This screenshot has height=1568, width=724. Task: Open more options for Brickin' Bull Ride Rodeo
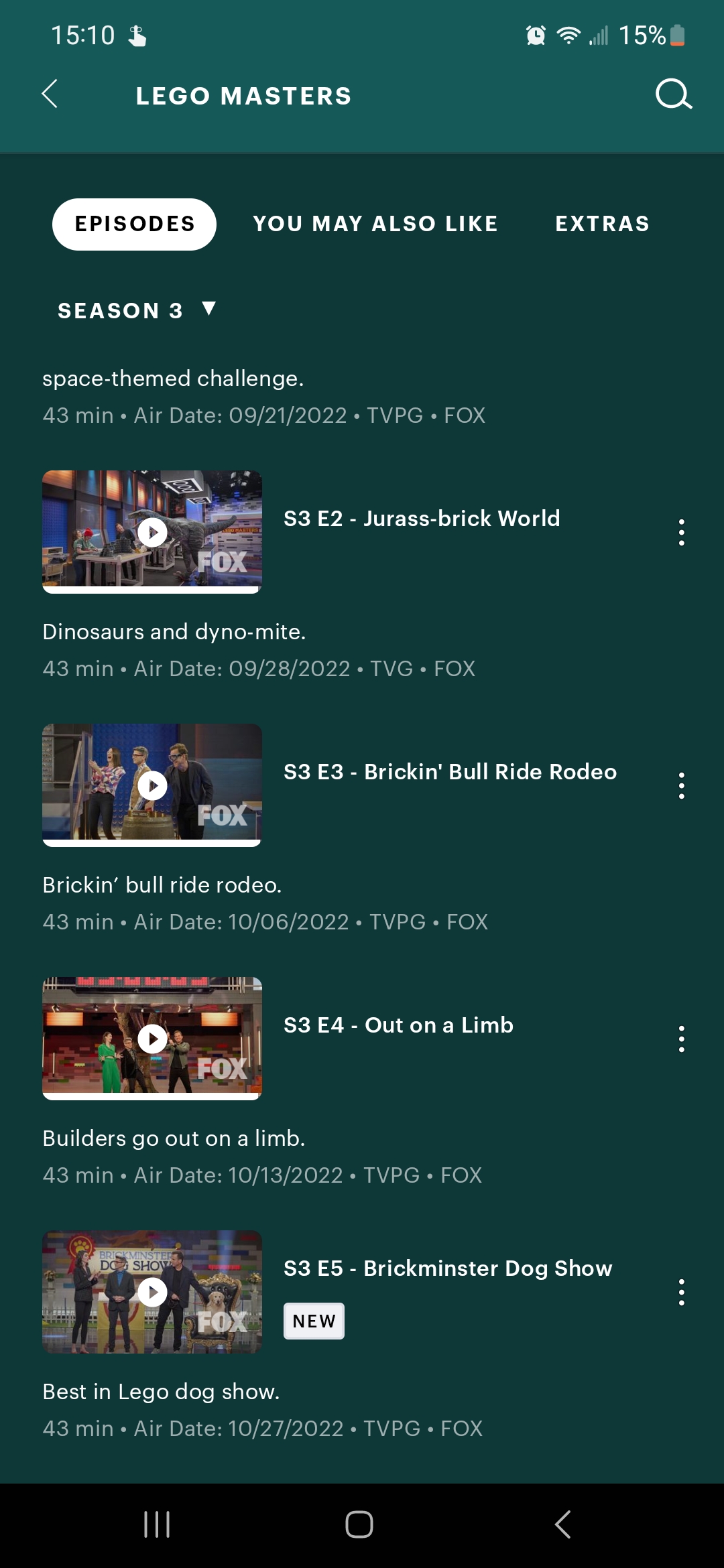(x=681, y=785)
